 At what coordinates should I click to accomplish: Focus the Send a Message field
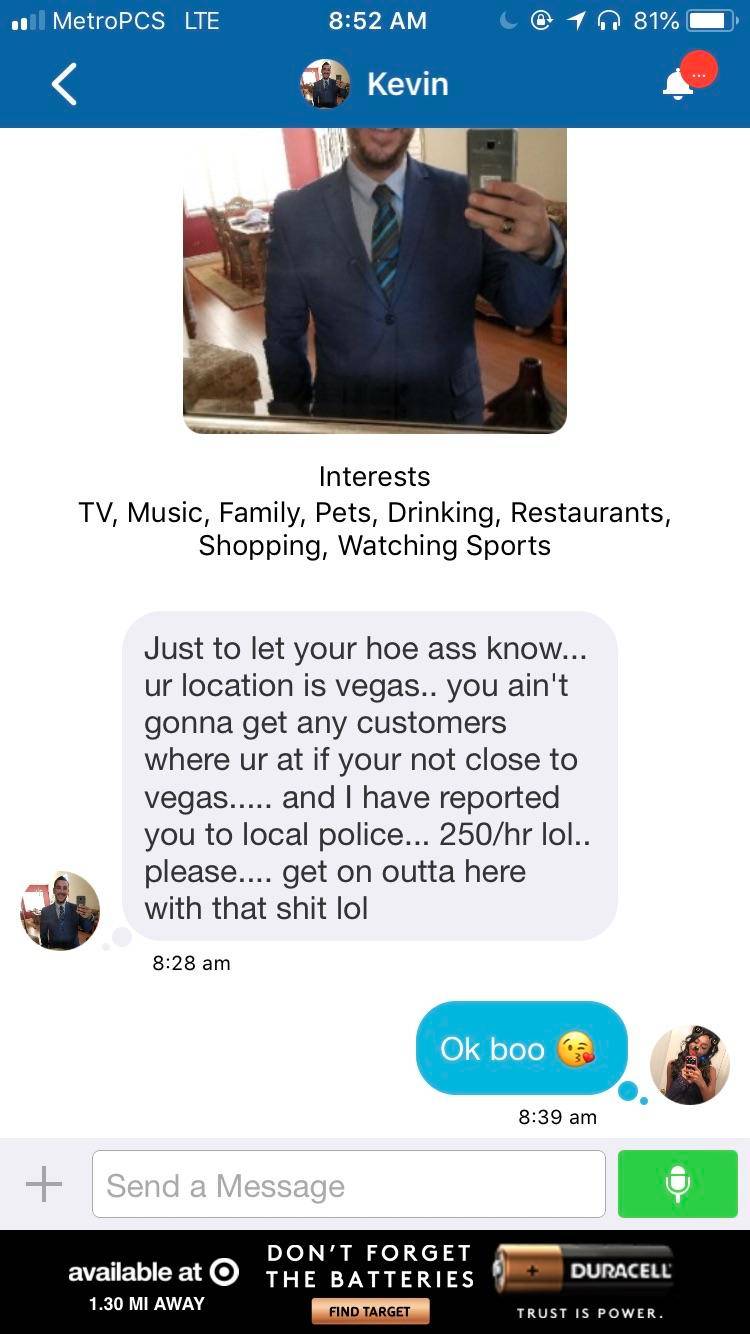click(348, 1184)
